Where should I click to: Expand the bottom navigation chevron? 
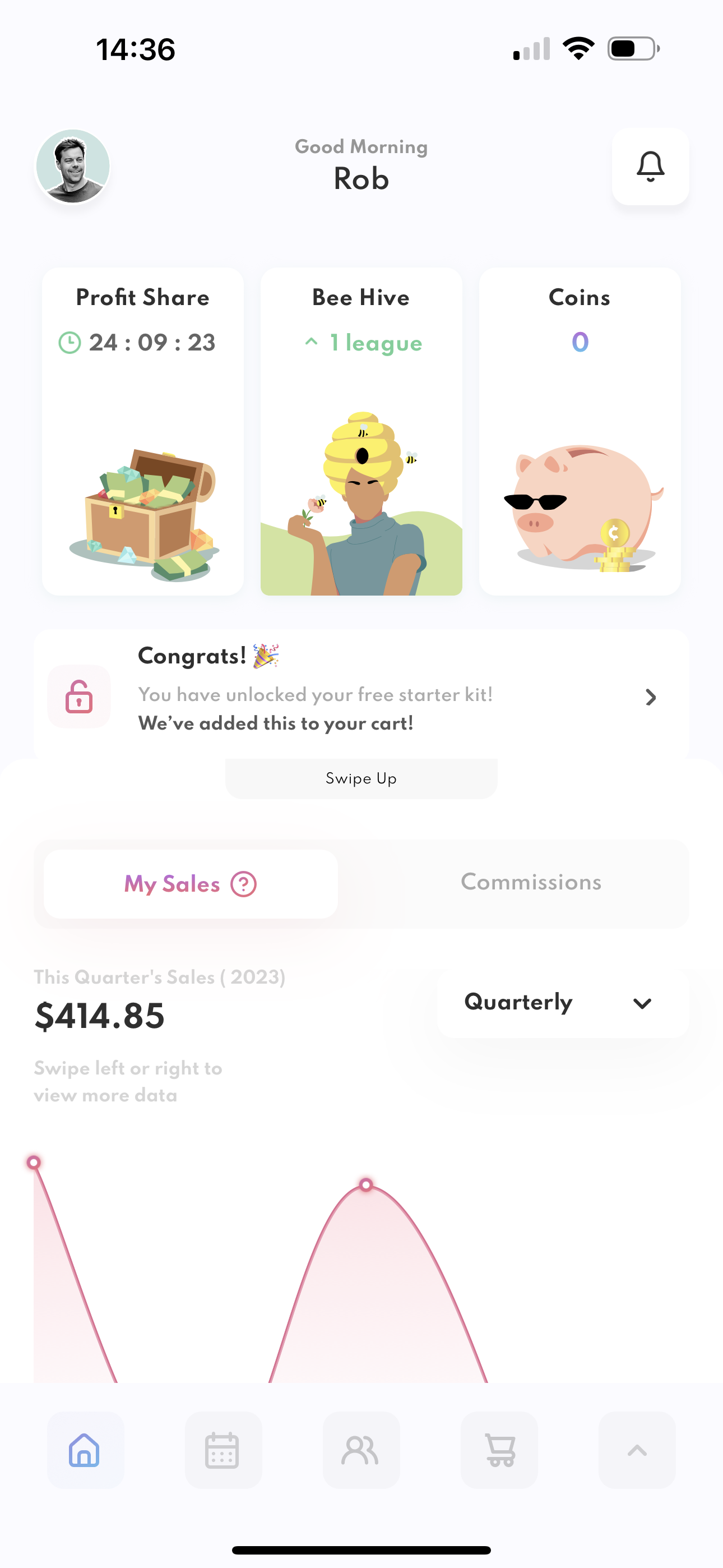pyautogui.click(x=637, y=1449)
